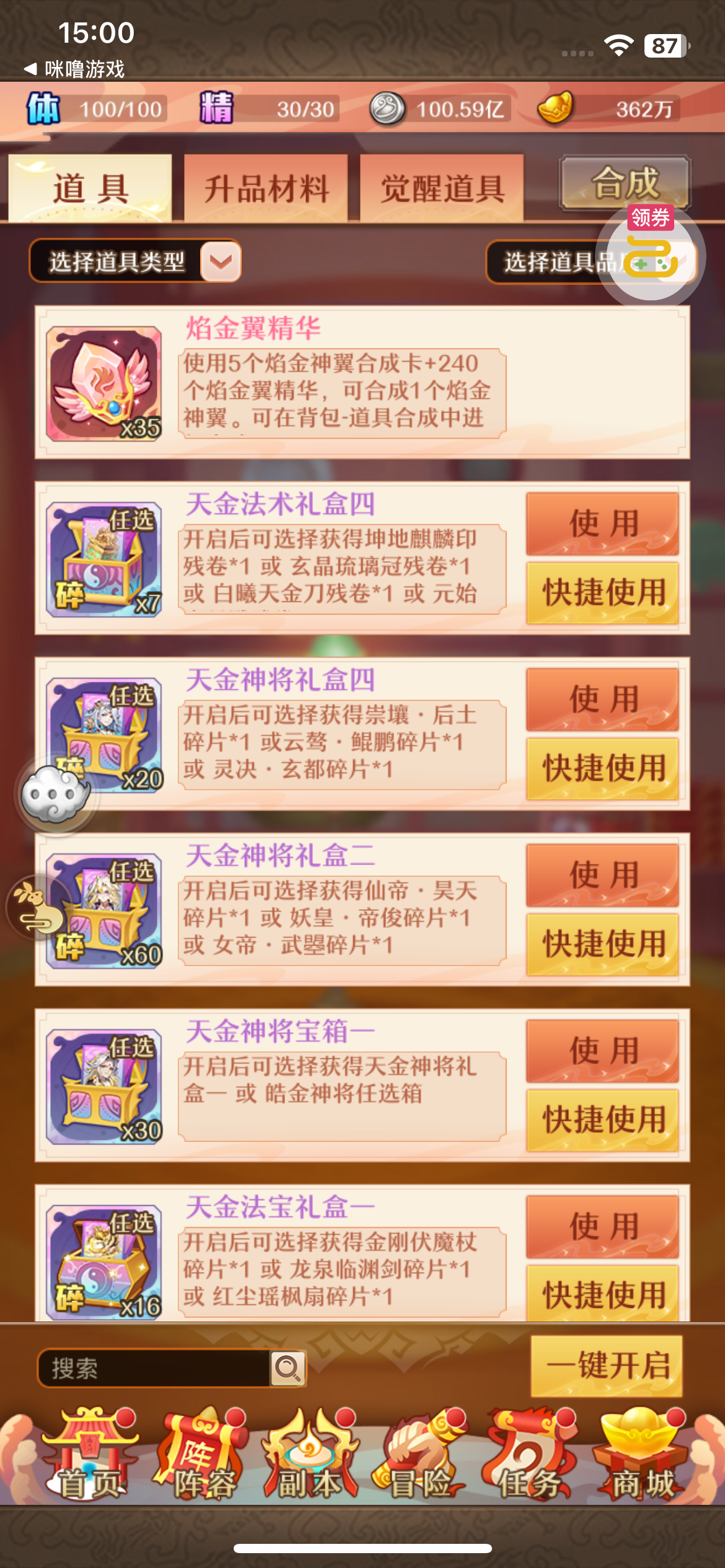The width and height of the screenshot is (725, 1568).
Task: Switch to the 升品材料 tab
Action: point(266,188)
